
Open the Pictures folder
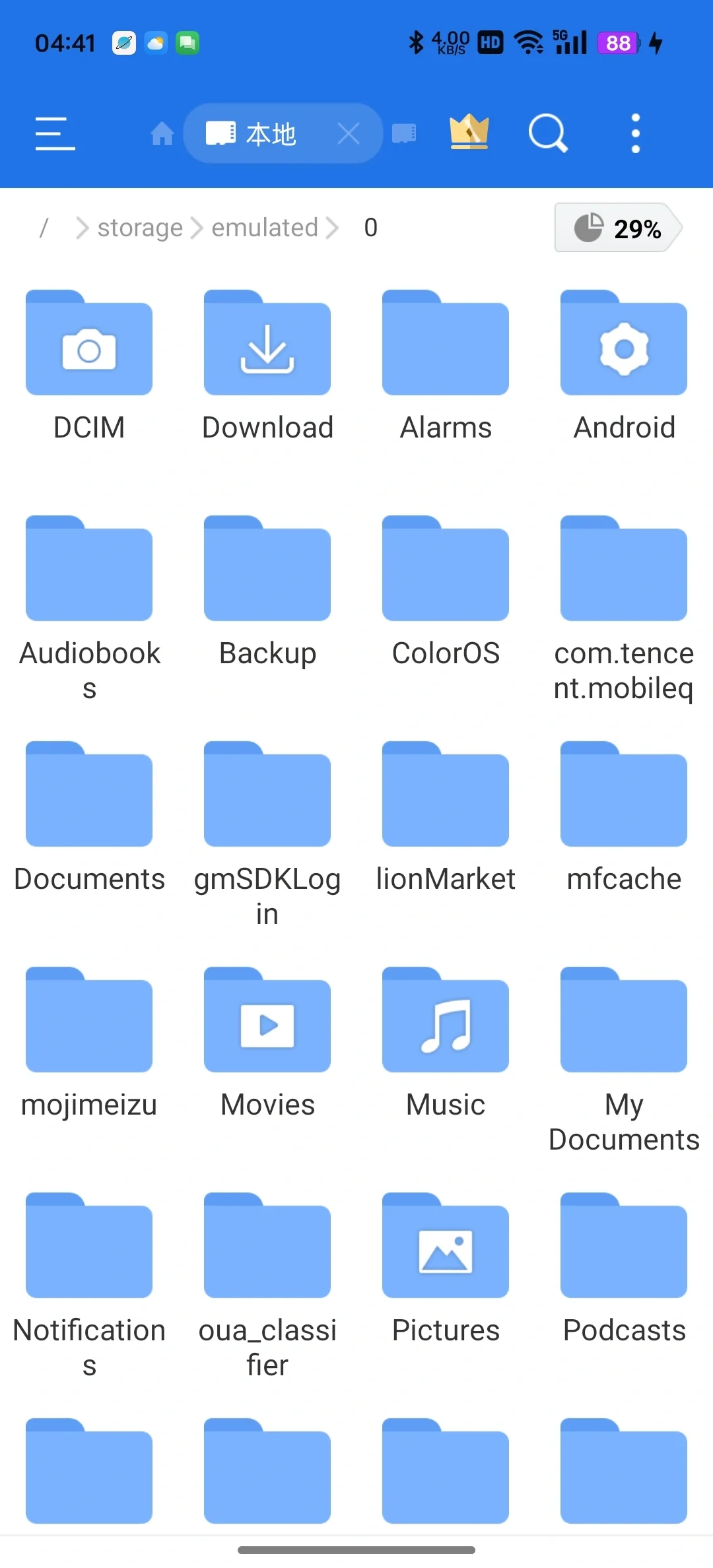(x=446, y=1269)
